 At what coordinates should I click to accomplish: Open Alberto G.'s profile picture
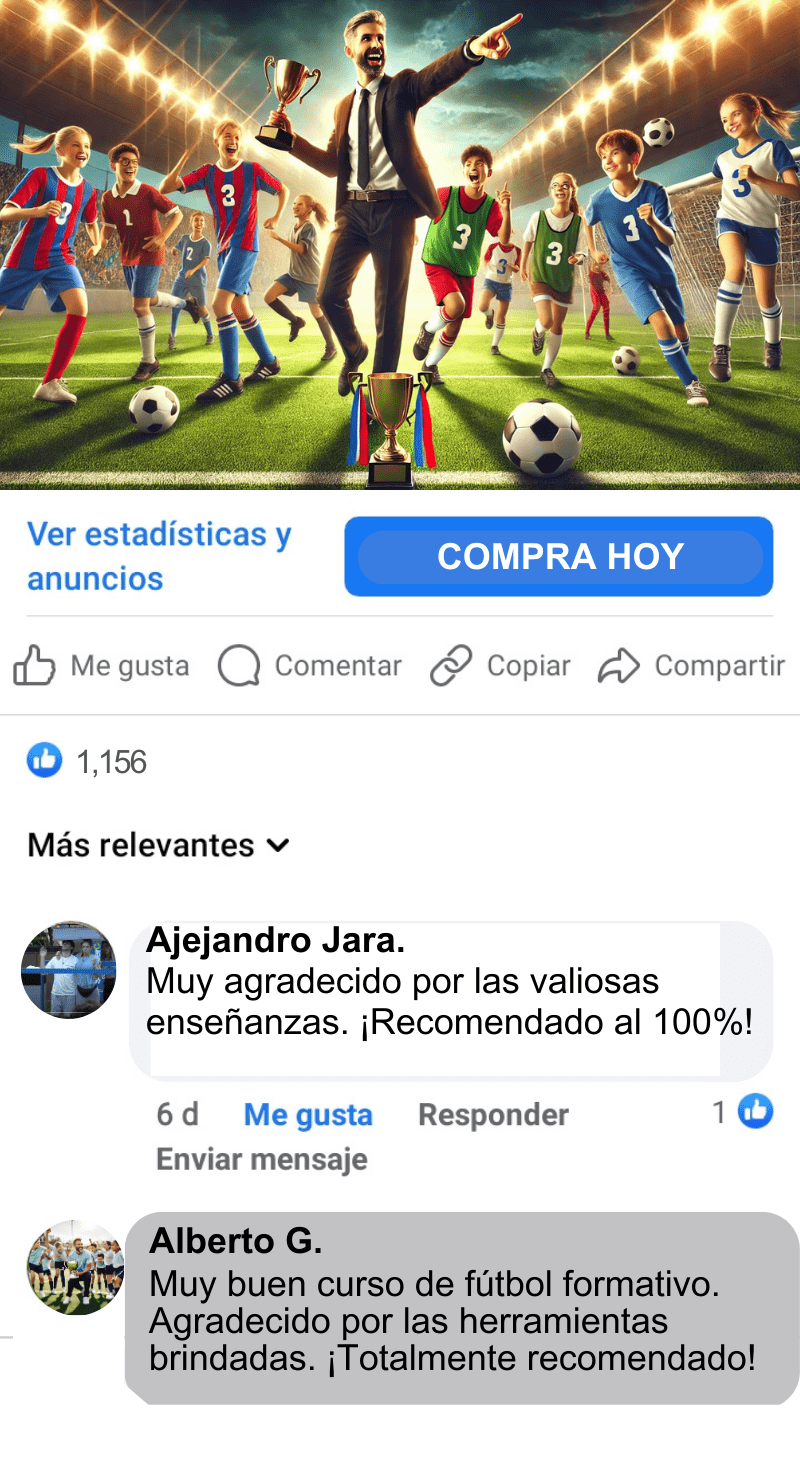75,1267
